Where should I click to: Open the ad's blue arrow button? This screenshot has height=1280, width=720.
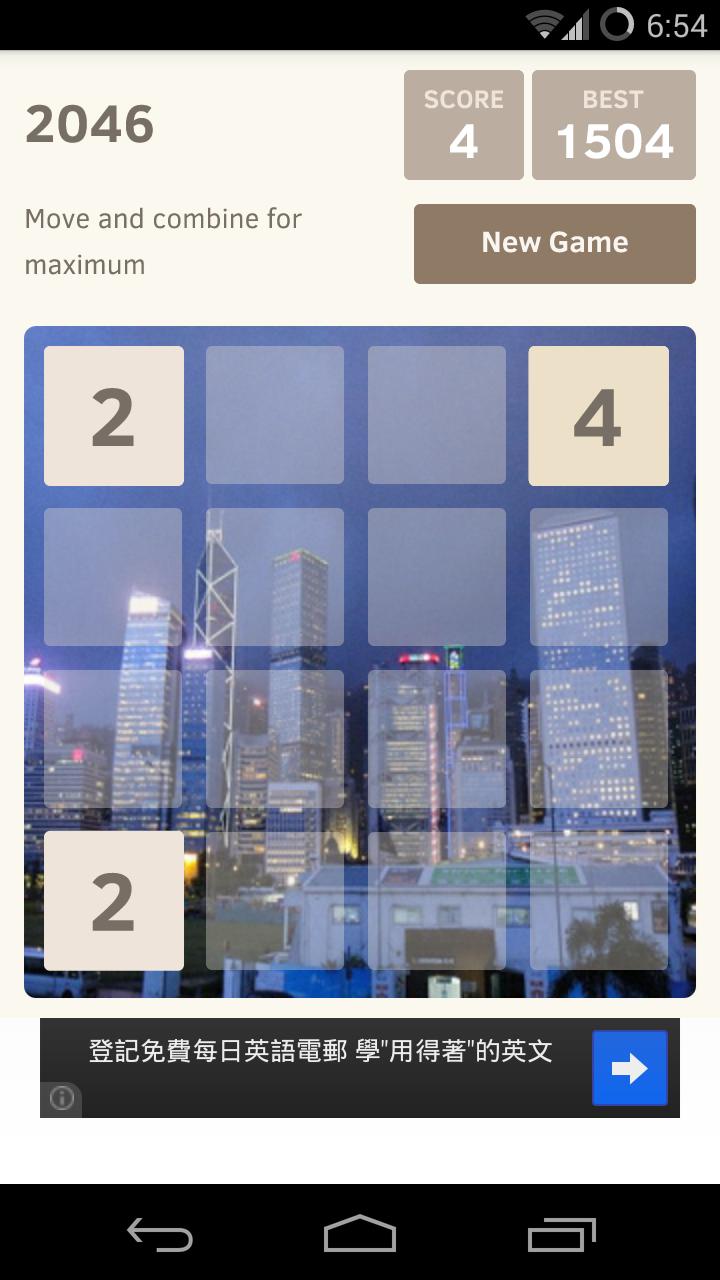629,1068
